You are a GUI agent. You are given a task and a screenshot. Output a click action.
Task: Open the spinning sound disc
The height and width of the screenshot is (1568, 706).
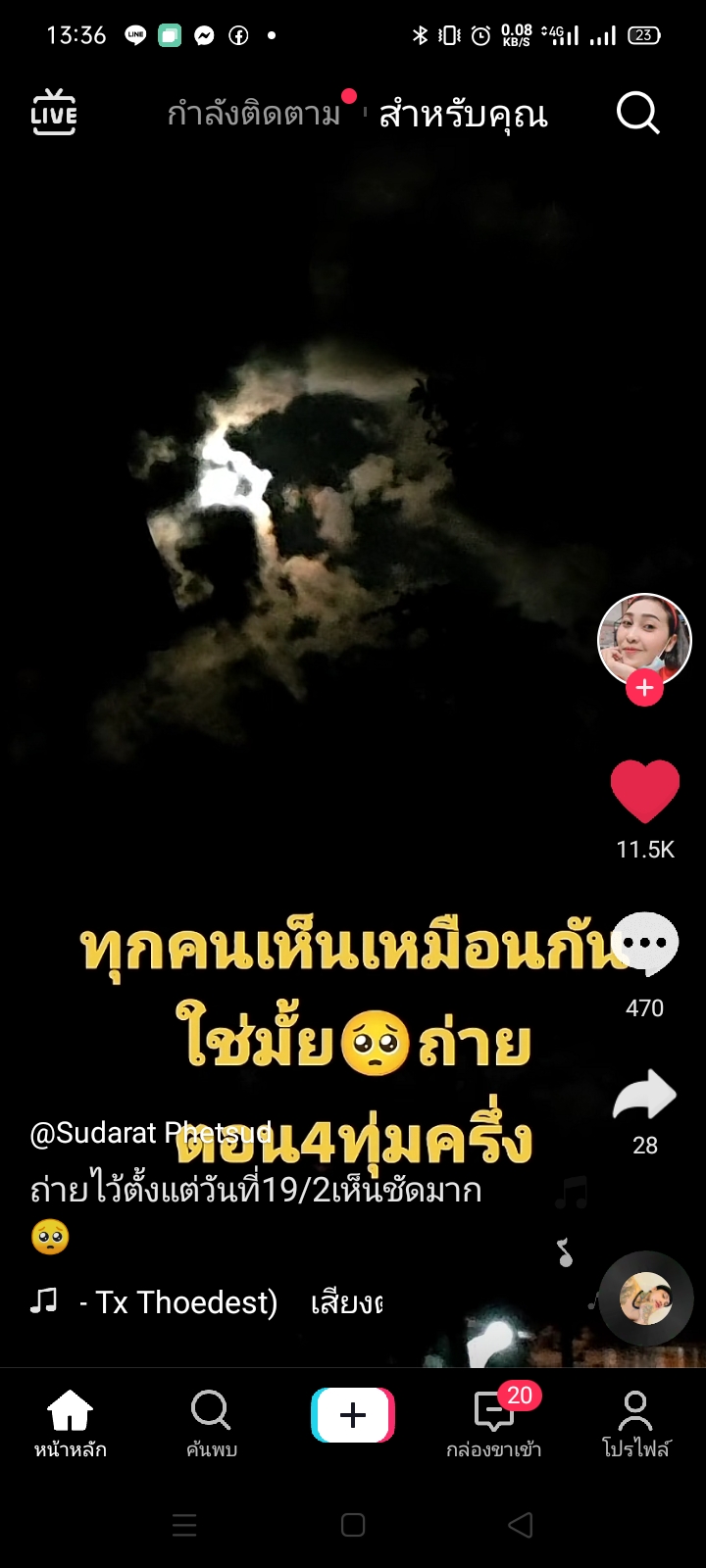[646, 1298]
